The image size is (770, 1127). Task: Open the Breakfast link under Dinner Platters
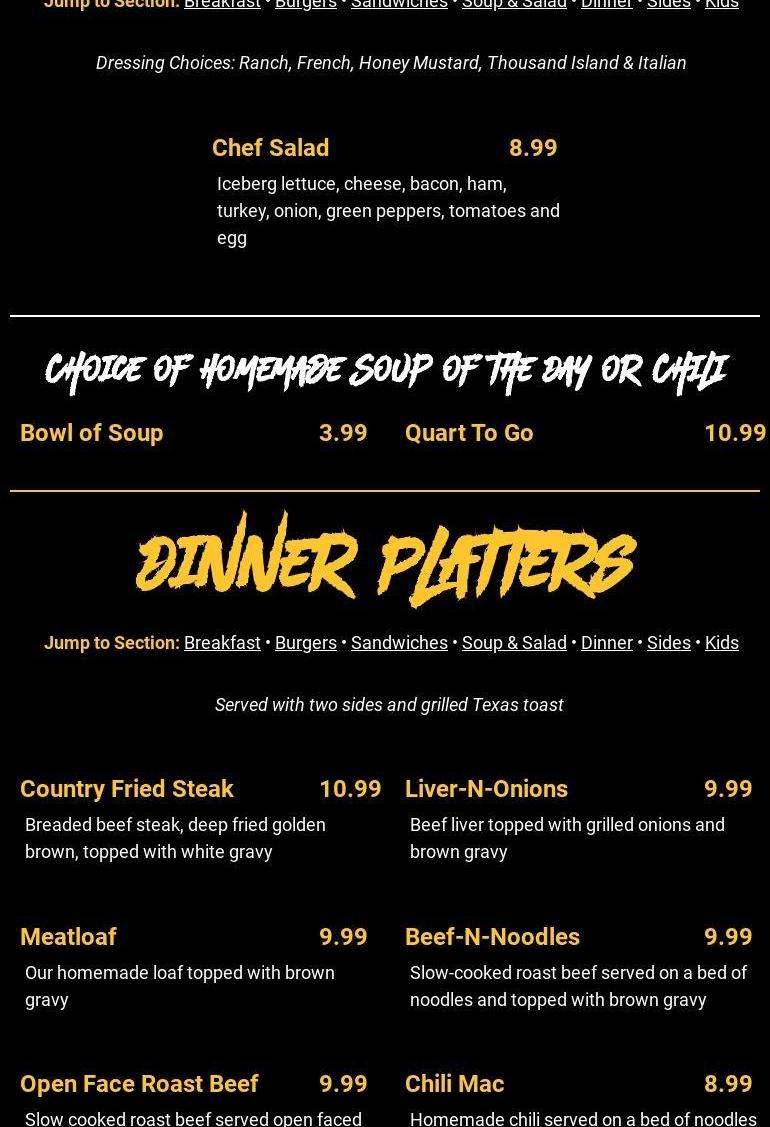pyautogui.click(x=222, y=642)
